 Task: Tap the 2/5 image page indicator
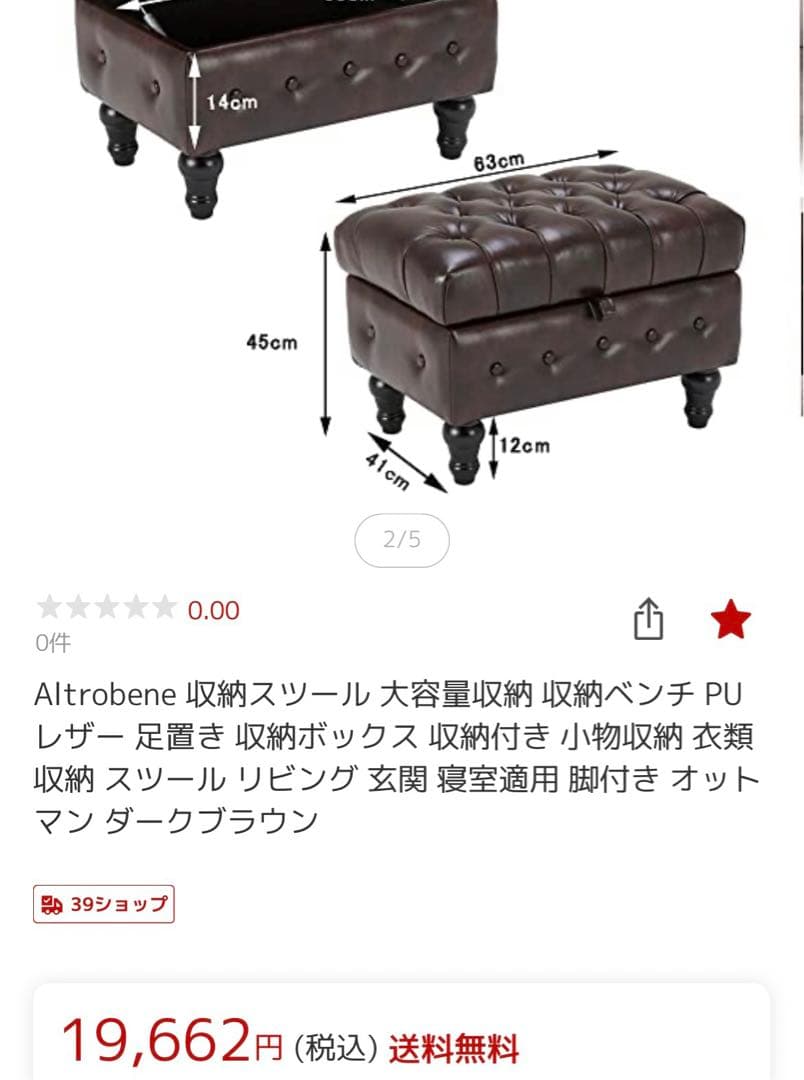[x=402, y=540]
